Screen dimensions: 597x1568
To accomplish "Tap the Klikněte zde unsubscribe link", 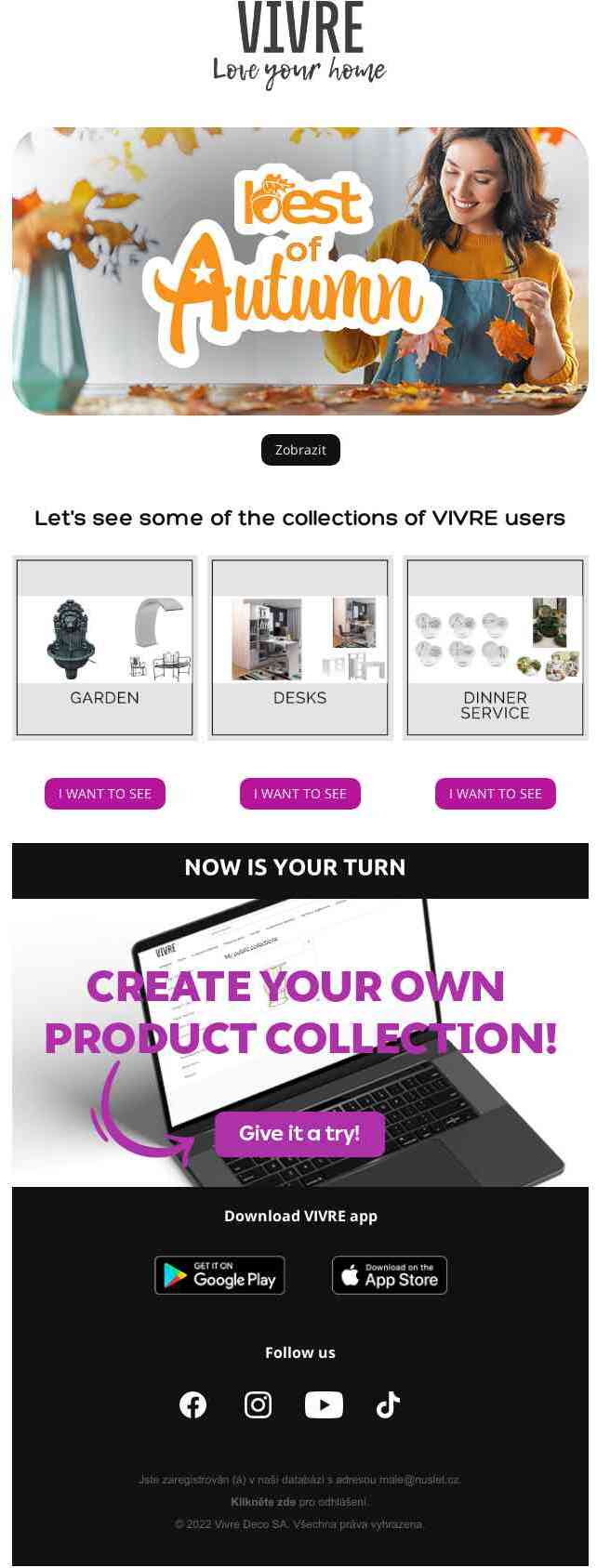I will (x=263, y=1501).
